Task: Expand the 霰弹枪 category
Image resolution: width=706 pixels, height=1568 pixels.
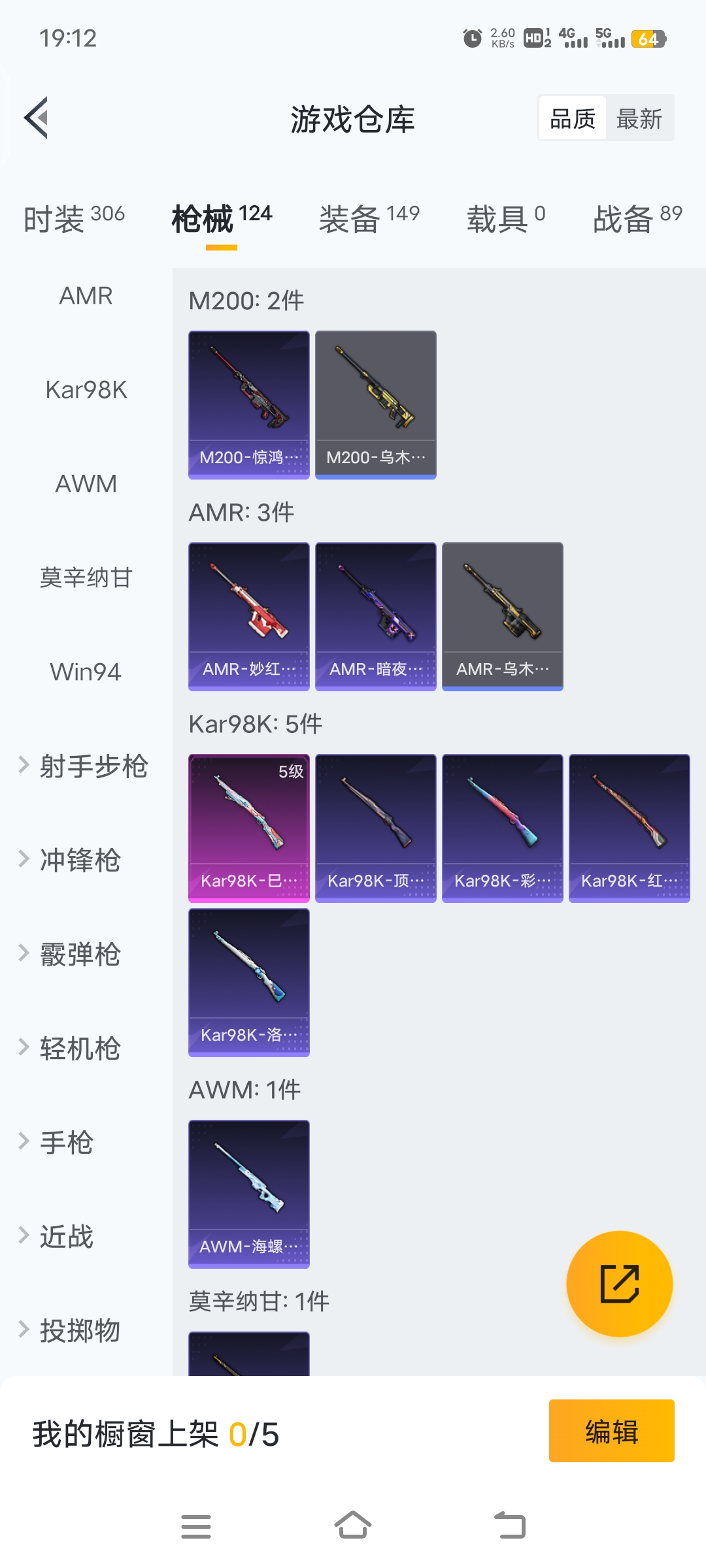Action: (80, 954)
